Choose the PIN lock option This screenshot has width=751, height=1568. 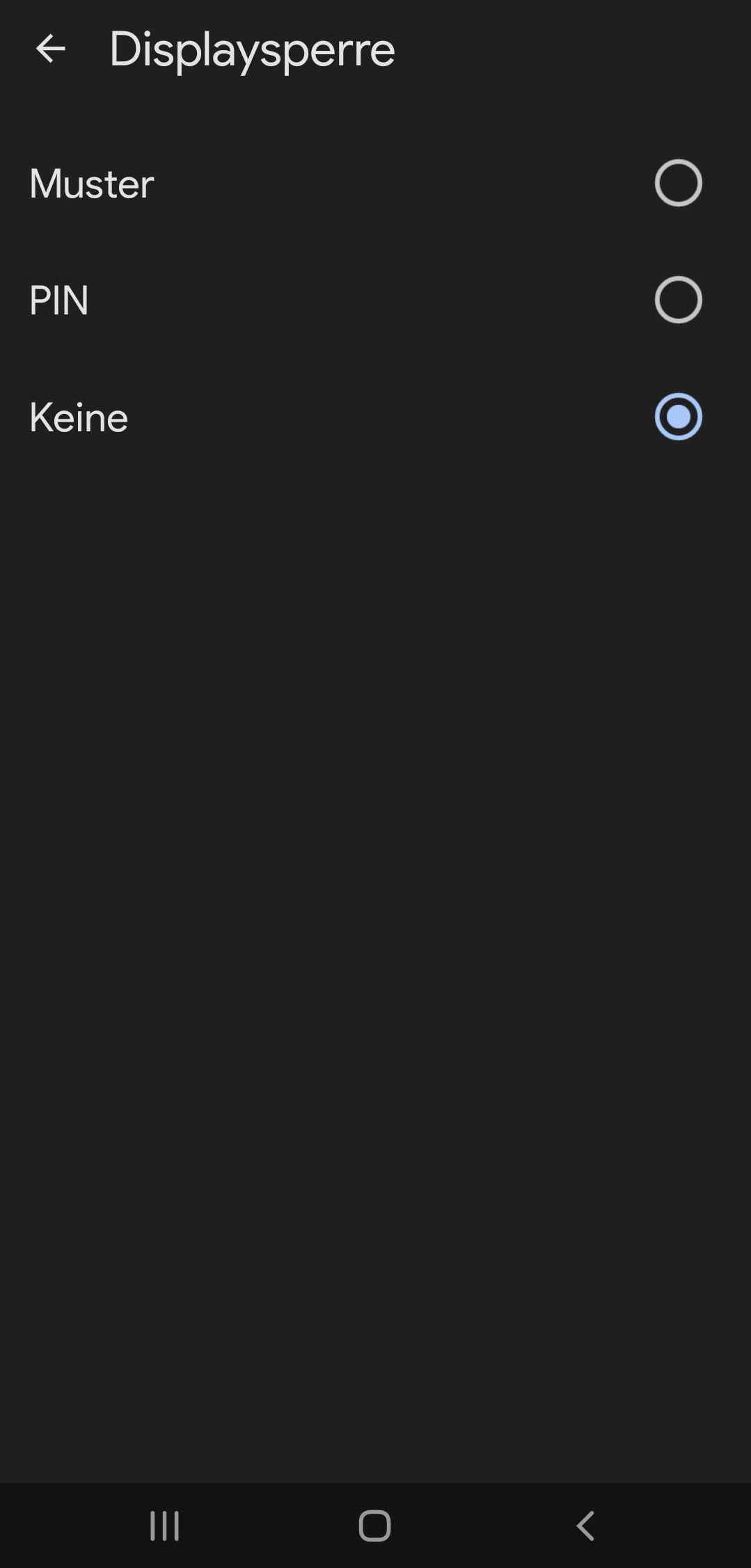pos(678,300)
